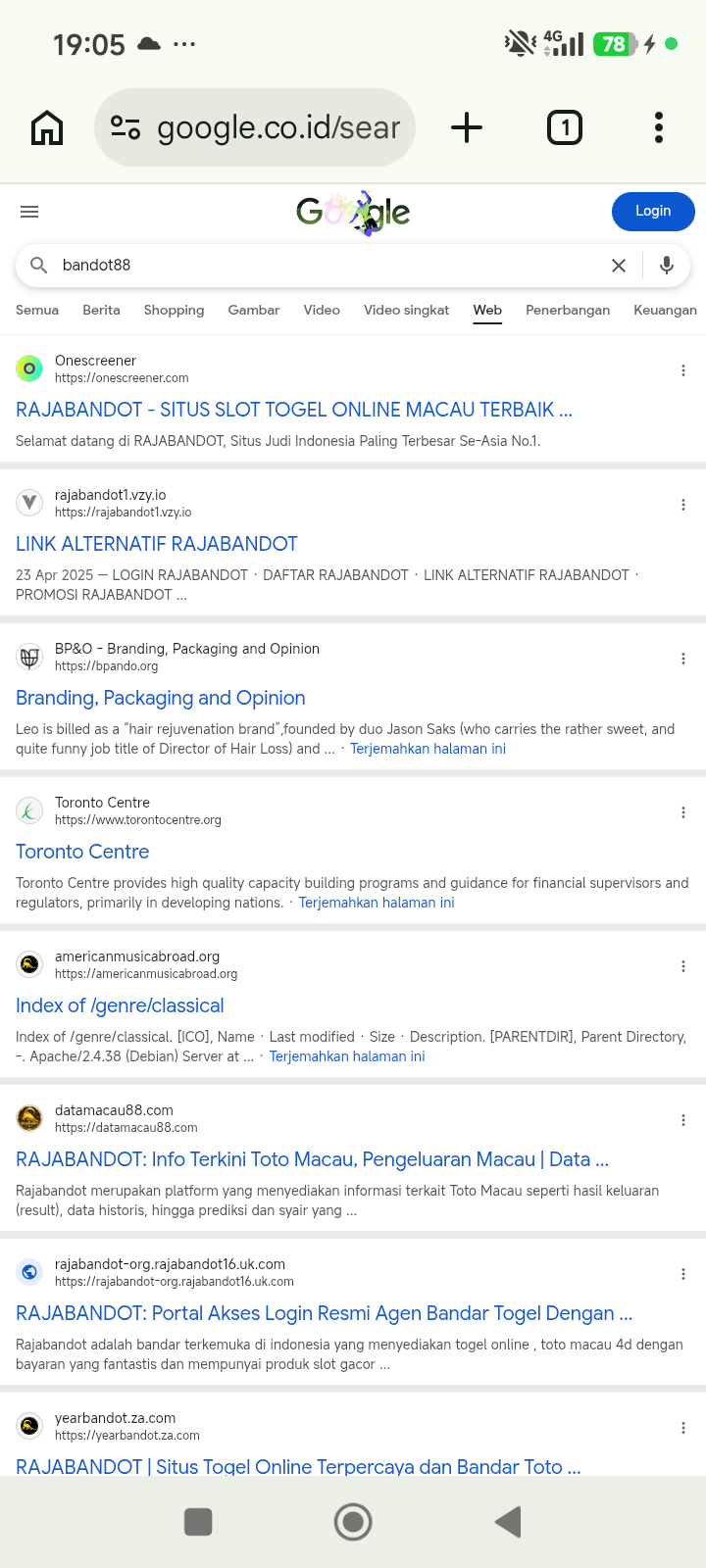Go back with the system back button
The image size is (706, 1568).
508,1522
